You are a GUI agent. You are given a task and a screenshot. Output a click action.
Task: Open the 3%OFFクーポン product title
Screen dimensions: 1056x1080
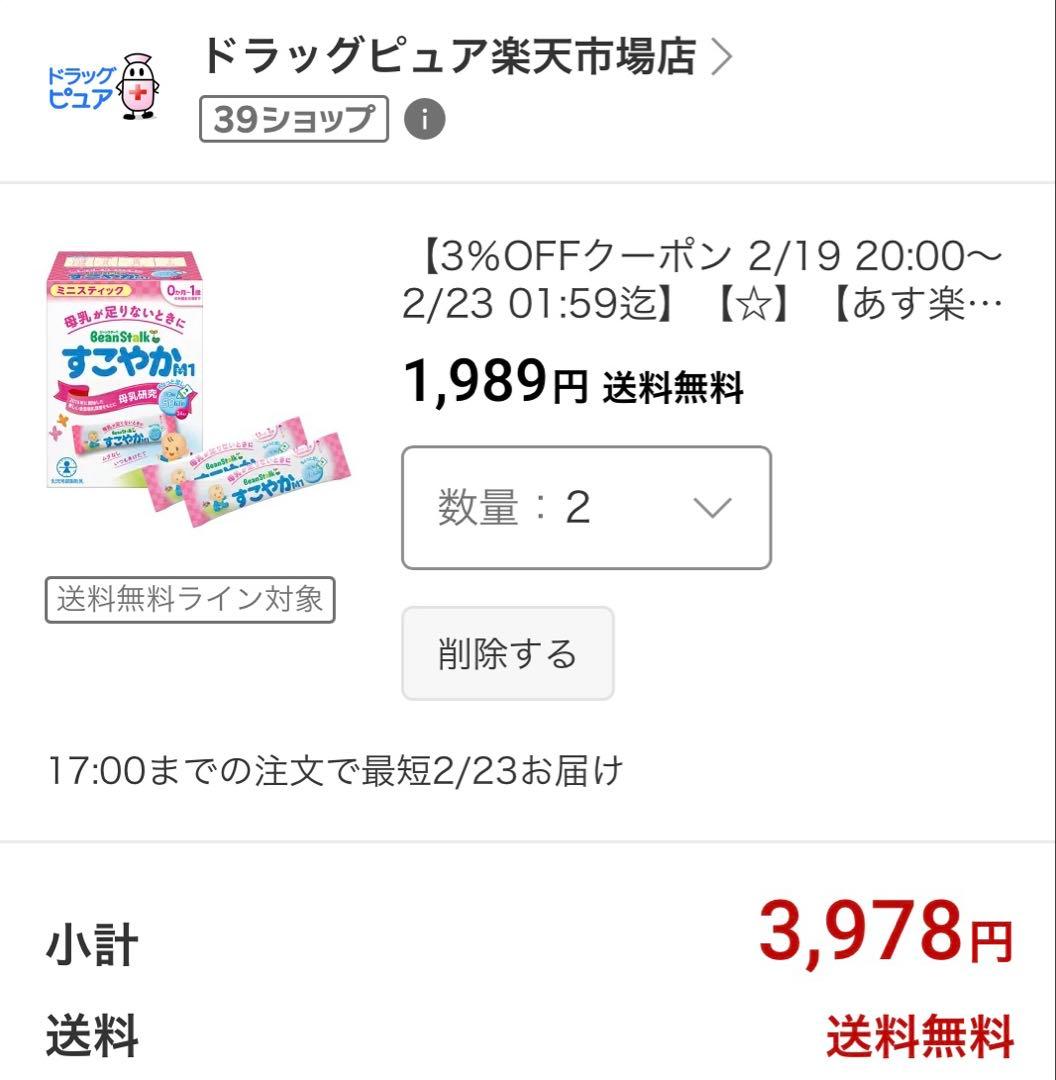tap(701, 279)
